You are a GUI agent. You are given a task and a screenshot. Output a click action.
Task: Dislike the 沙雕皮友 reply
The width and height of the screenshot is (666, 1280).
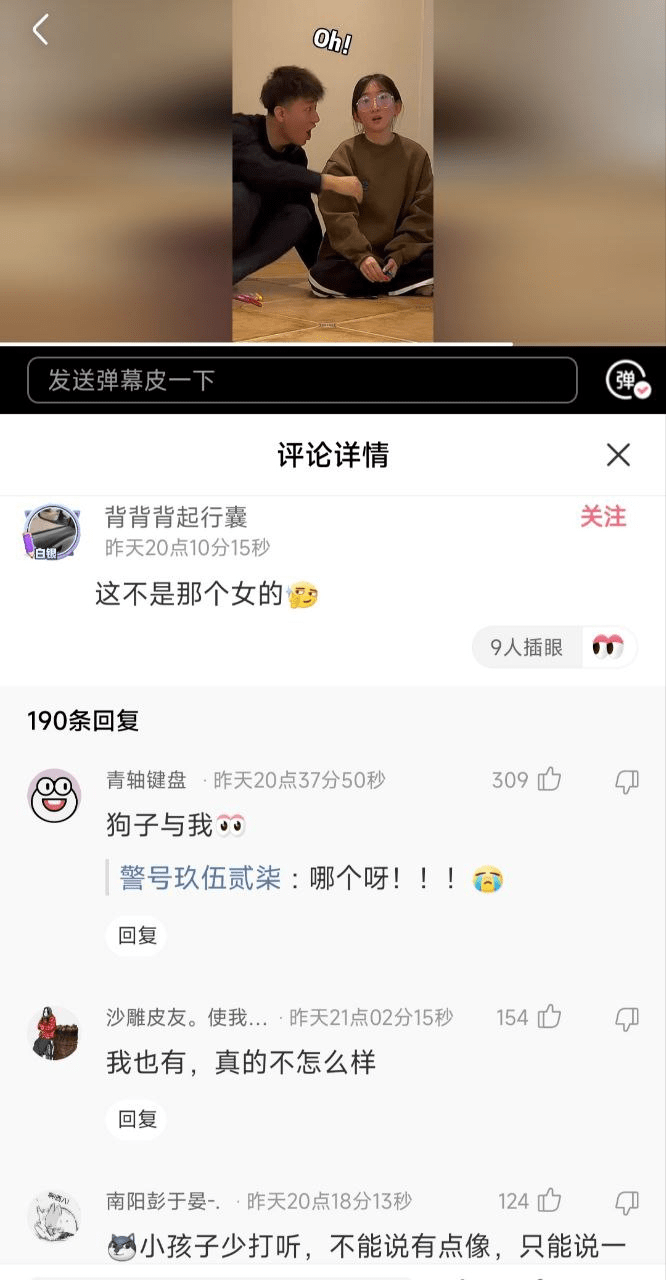pyautogui.click(x=626, y=1019)
